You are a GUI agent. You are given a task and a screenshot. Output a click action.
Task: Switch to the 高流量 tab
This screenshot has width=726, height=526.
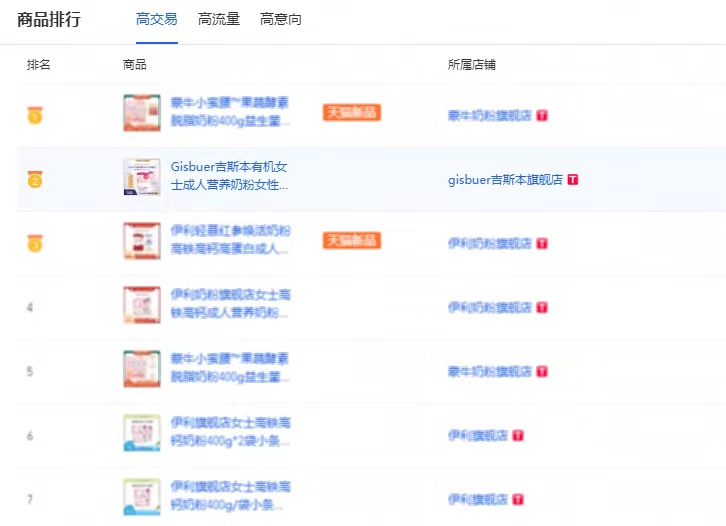219,20
